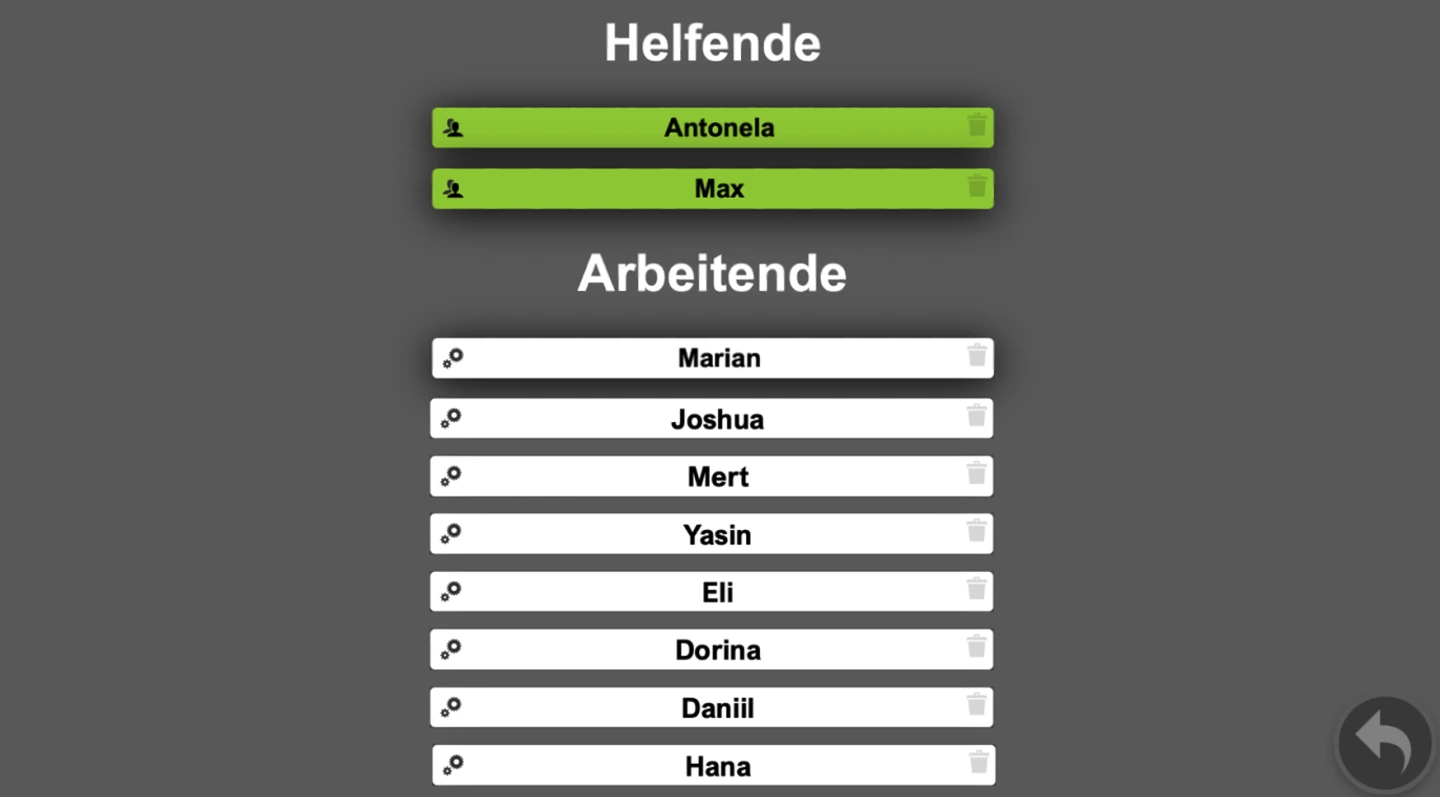Open the Yasin entry

716,535
